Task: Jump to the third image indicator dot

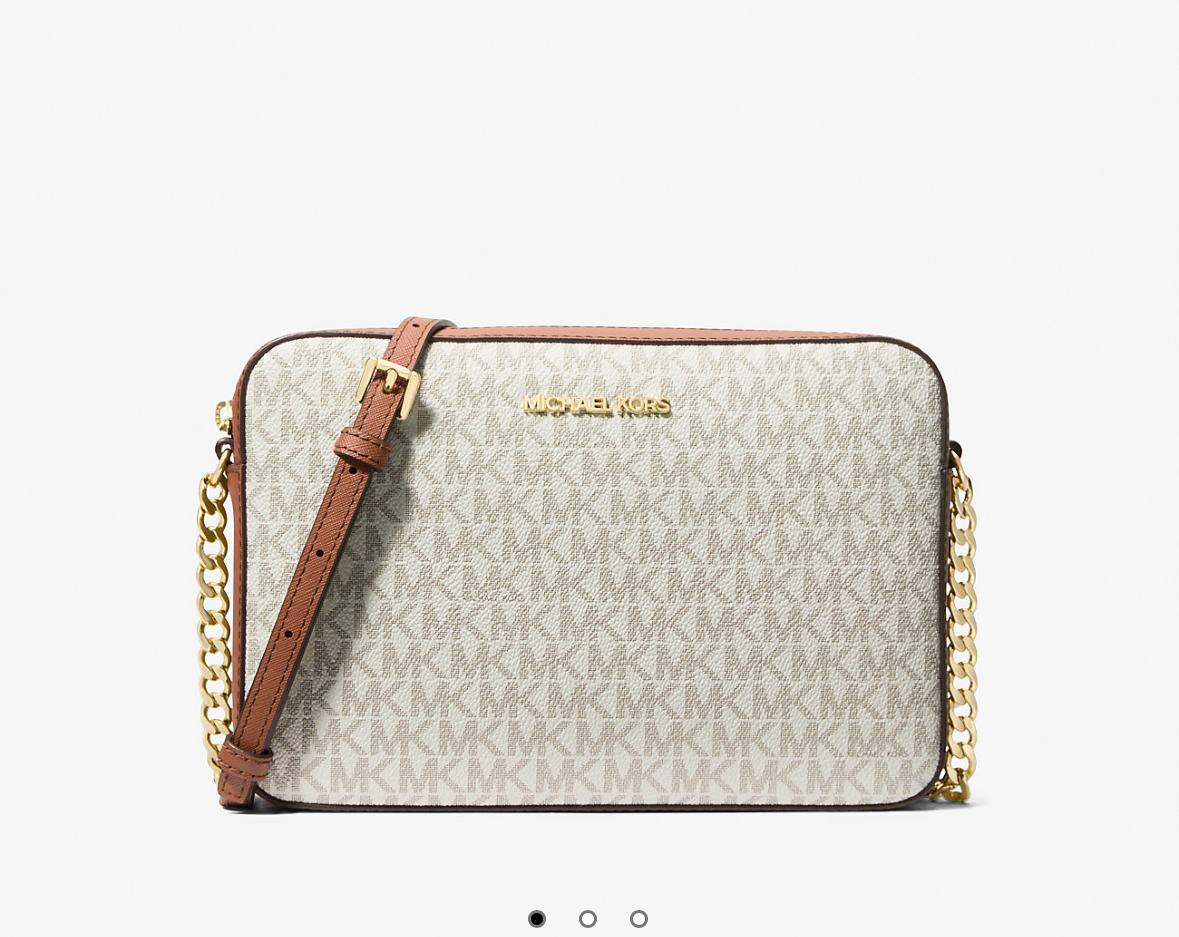Action: point(639,918)
